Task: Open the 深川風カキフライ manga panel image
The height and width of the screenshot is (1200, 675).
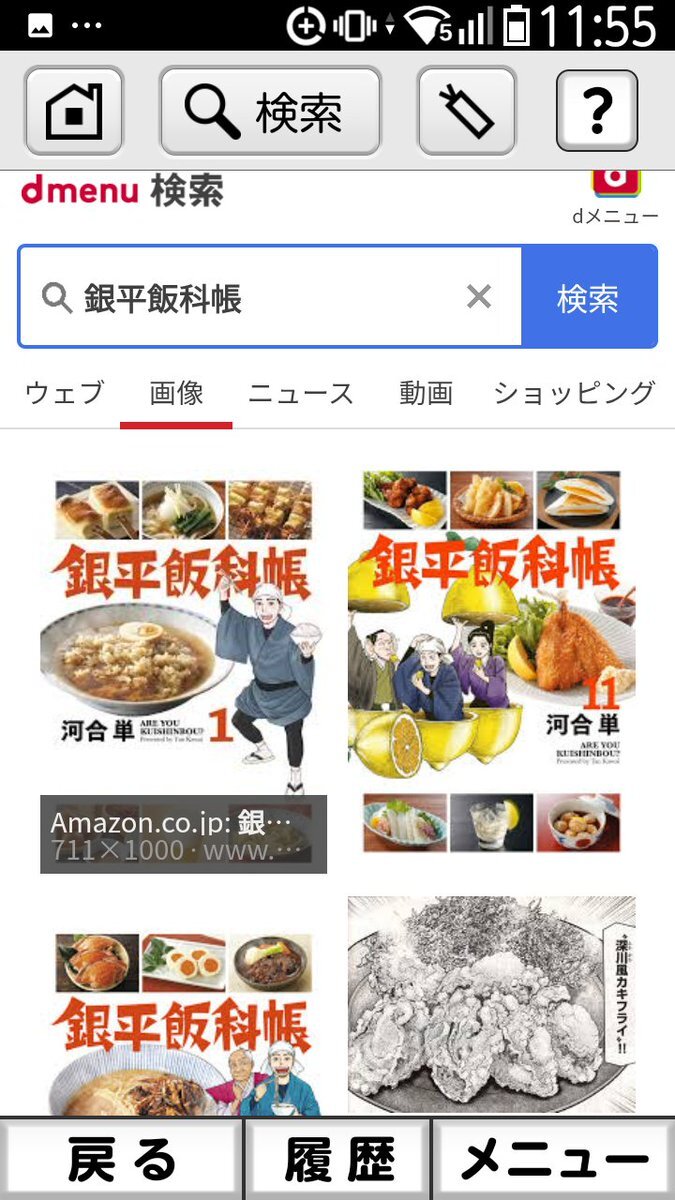Action: point(491,1005)
